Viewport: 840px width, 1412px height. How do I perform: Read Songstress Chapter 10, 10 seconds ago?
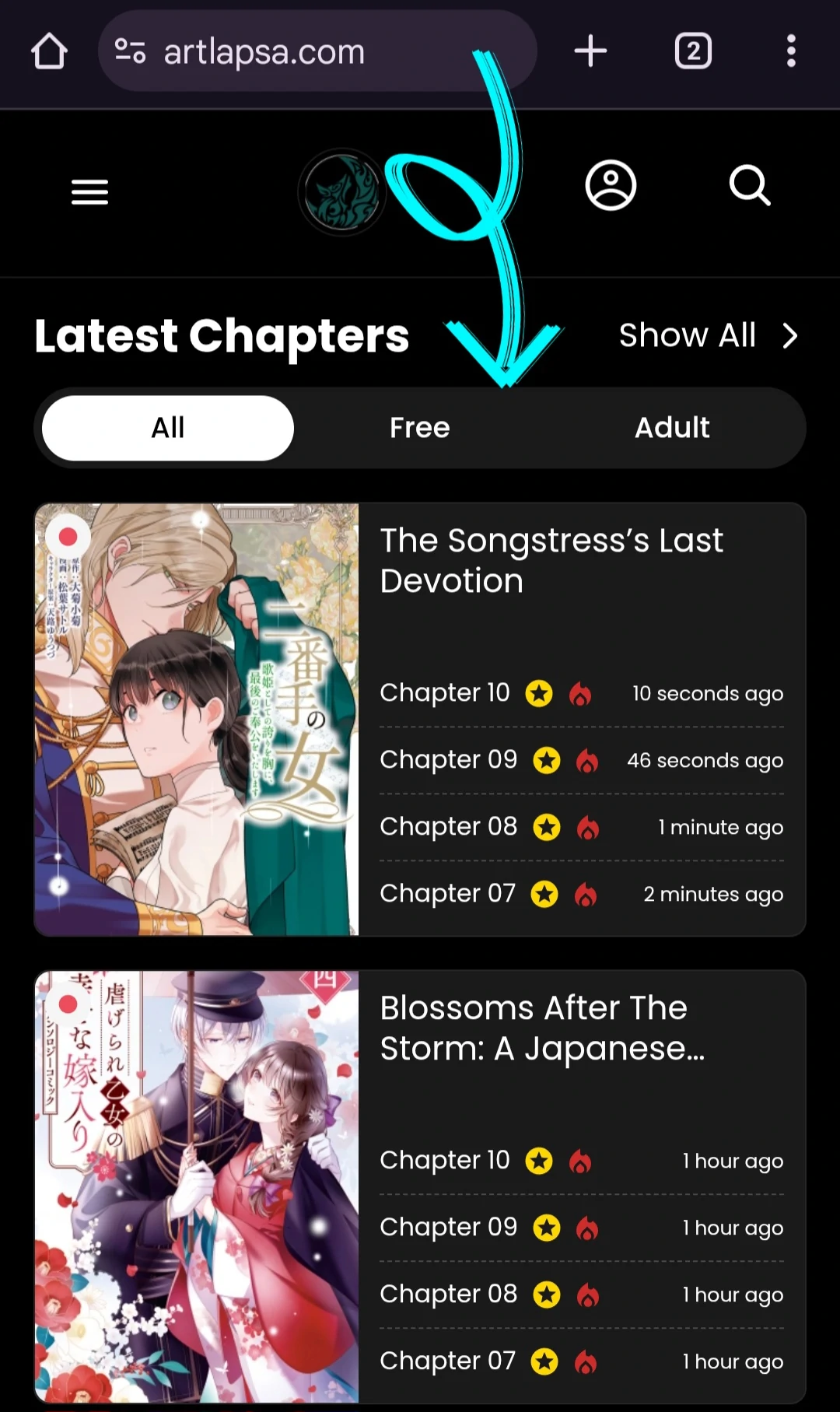tap(445, 692)
